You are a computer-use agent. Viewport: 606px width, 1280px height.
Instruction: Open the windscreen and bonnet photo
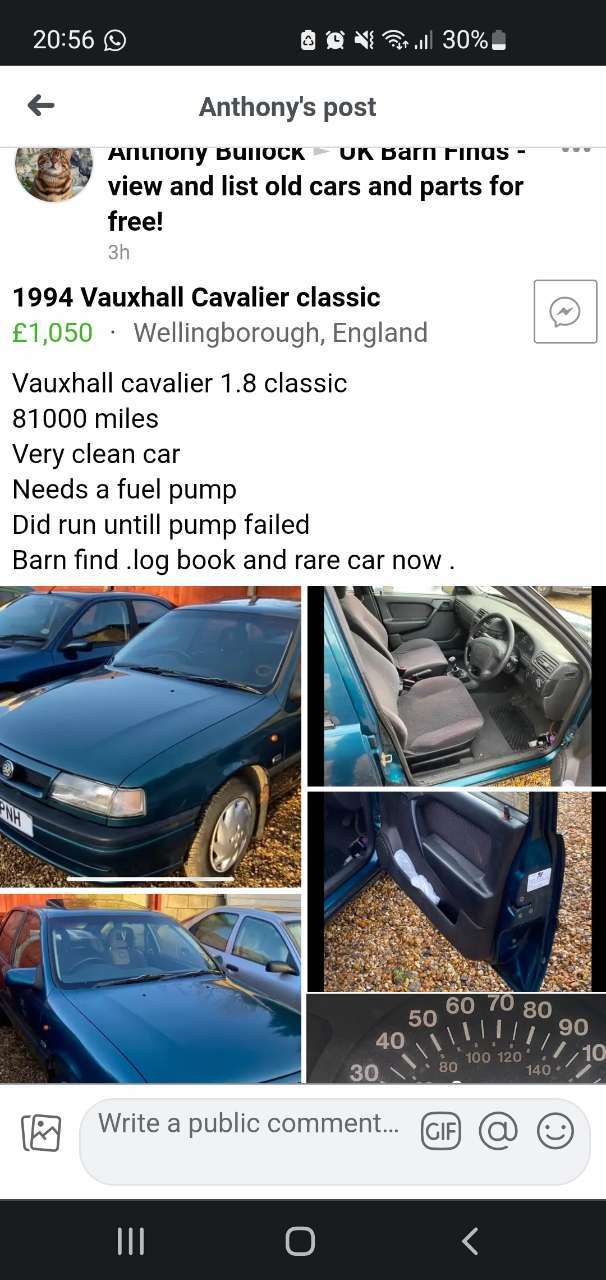(x=150, y=988)
